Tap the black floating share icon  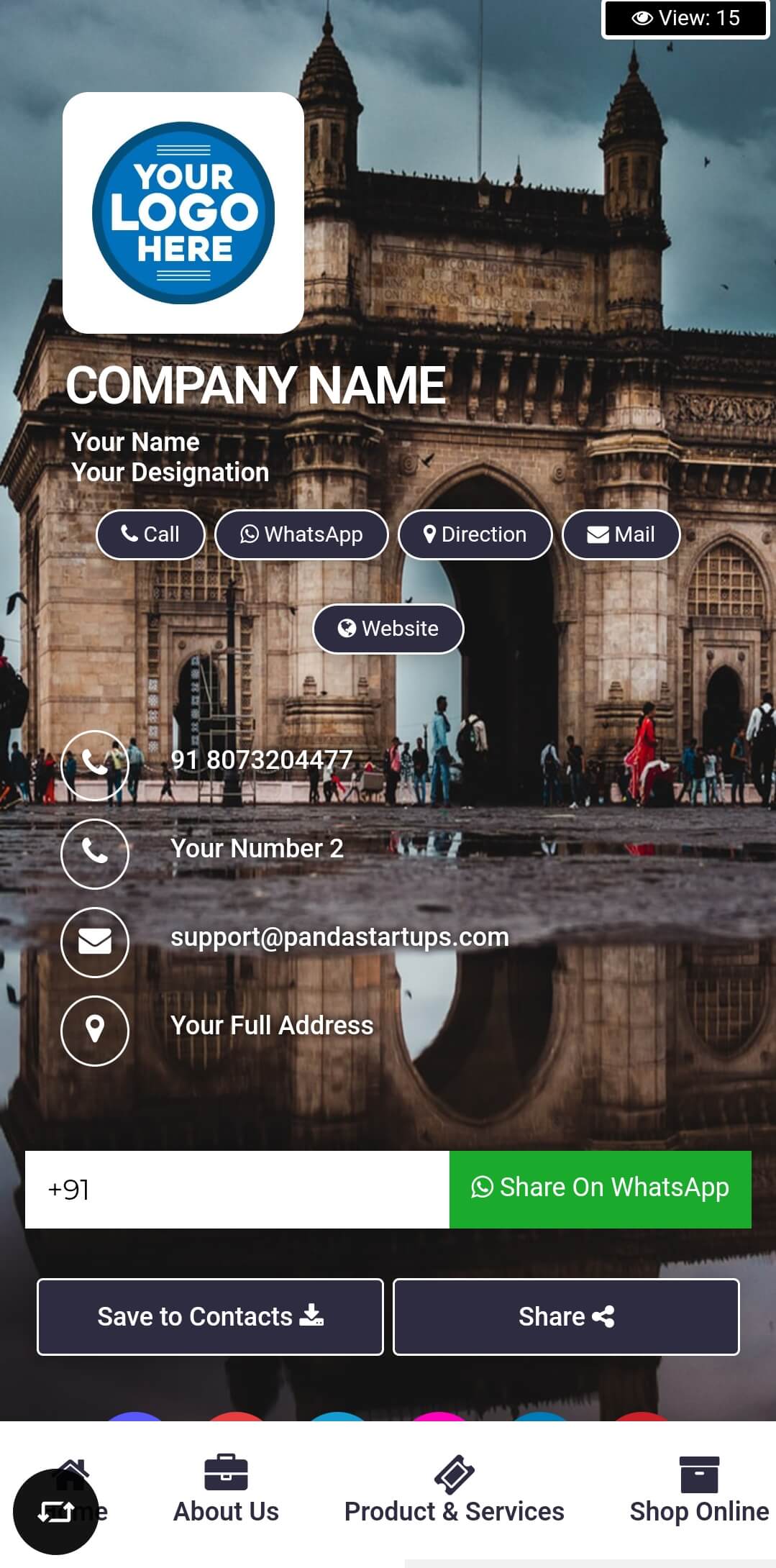pos(55,1512)
